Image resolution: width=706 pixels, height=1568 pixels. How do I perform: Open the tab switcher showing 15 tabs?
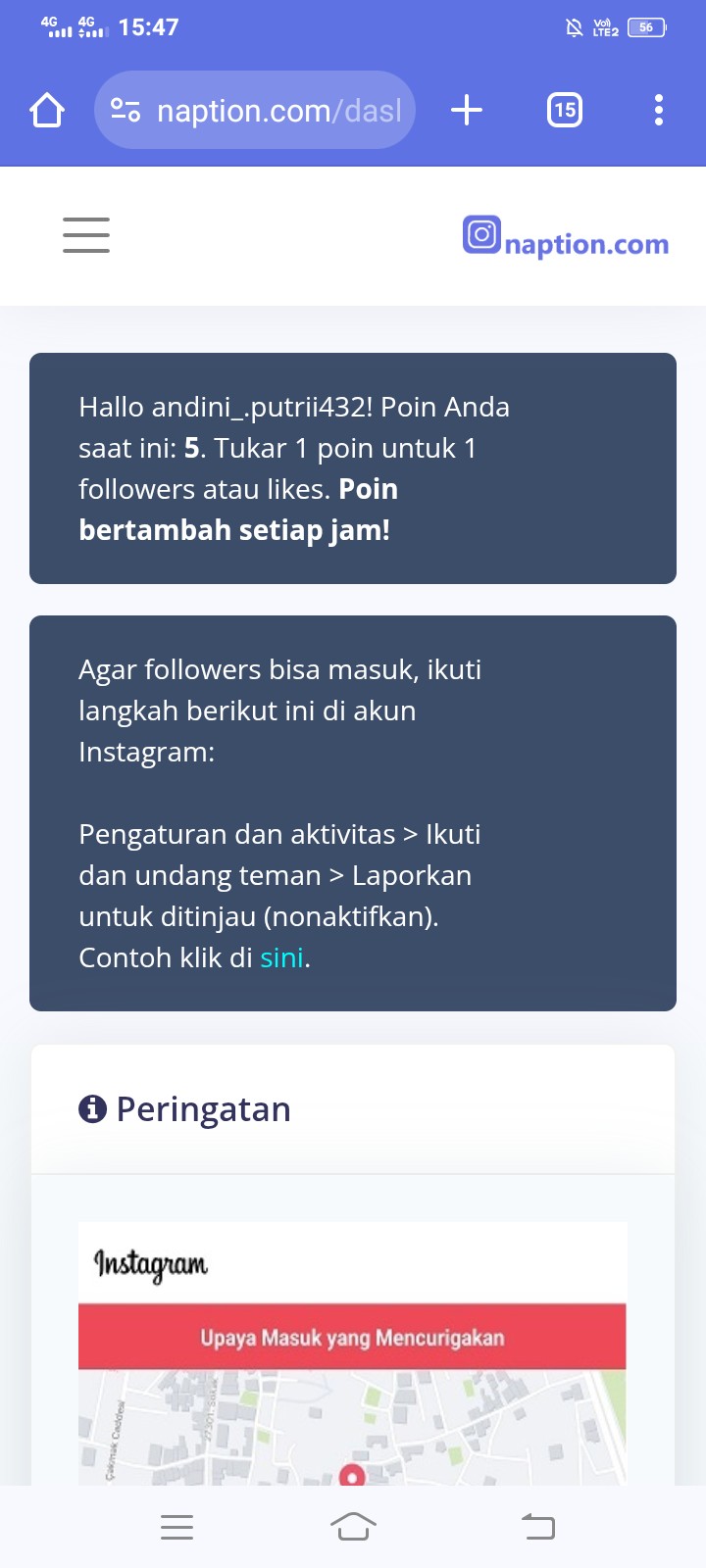(564, 110)
